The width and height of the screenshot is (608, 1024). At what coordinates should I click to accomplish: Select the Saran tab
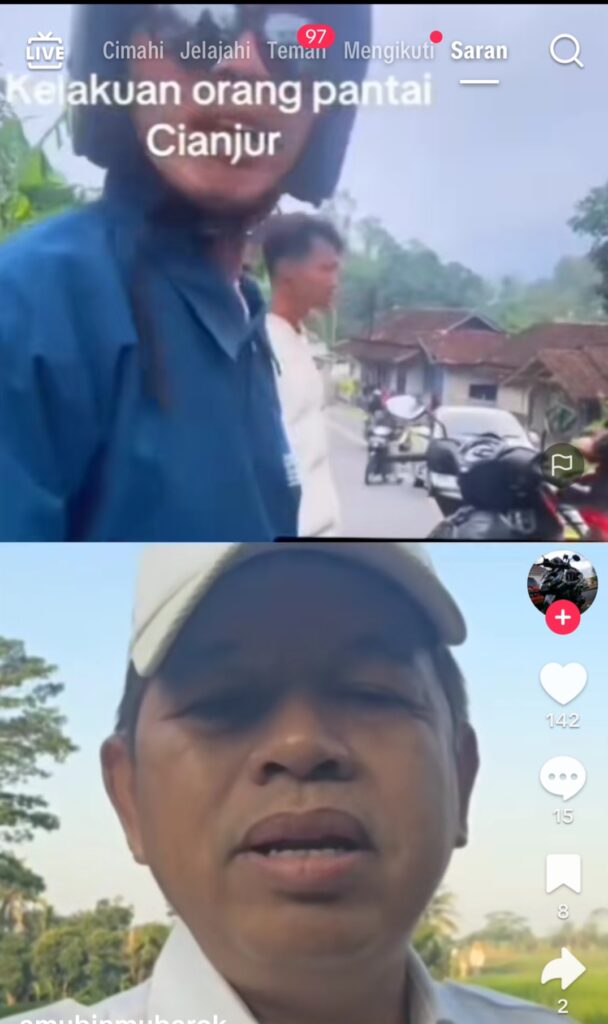479,50
